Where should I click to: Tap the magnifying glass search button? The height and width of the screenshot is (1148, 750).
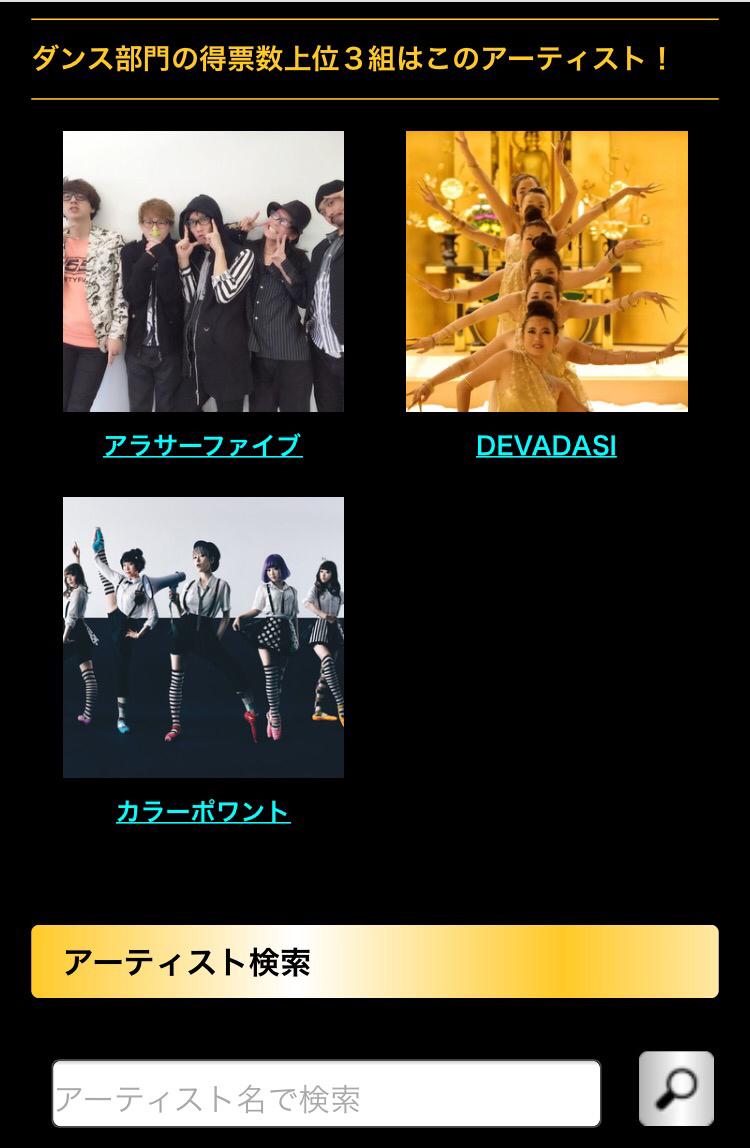click(x=676, y=1088)
